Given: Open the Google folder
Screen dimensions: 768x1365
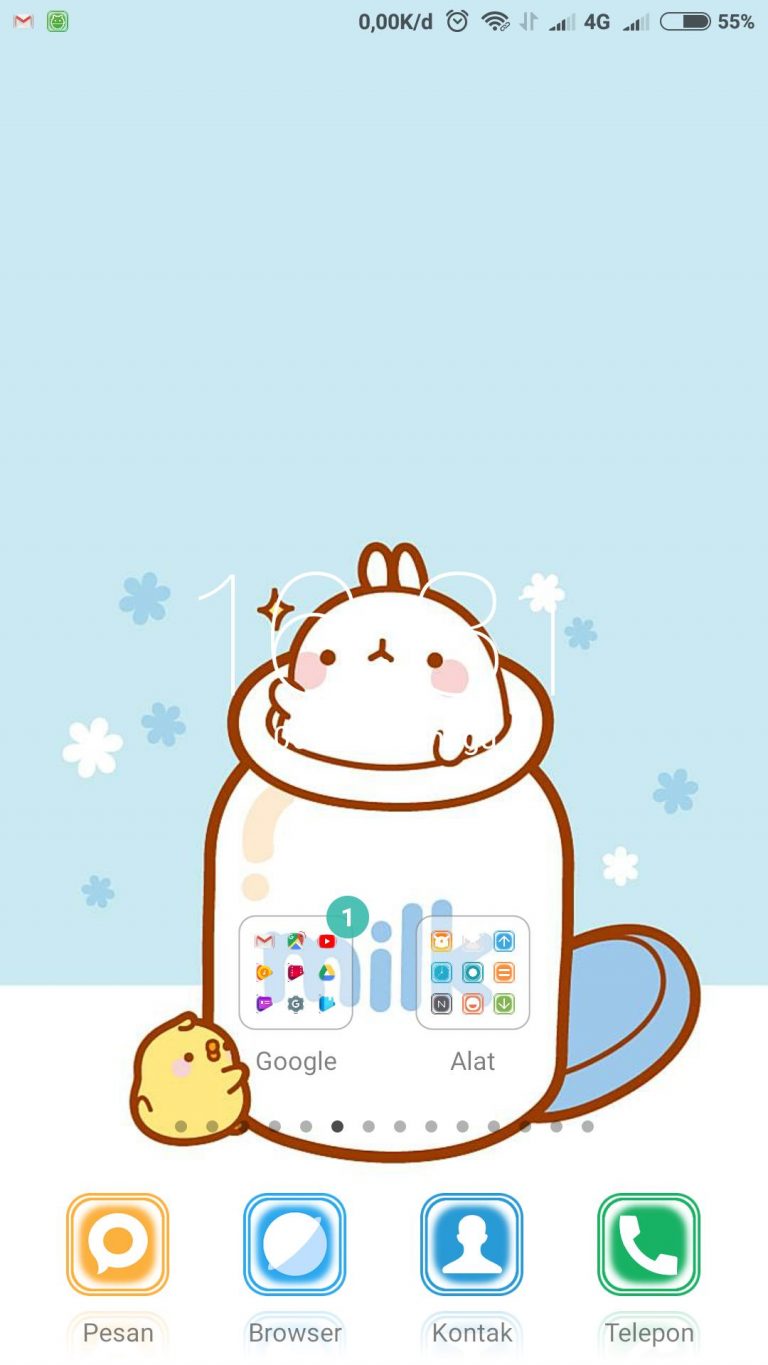Looking at the screenshot, I should click(295, 972).
